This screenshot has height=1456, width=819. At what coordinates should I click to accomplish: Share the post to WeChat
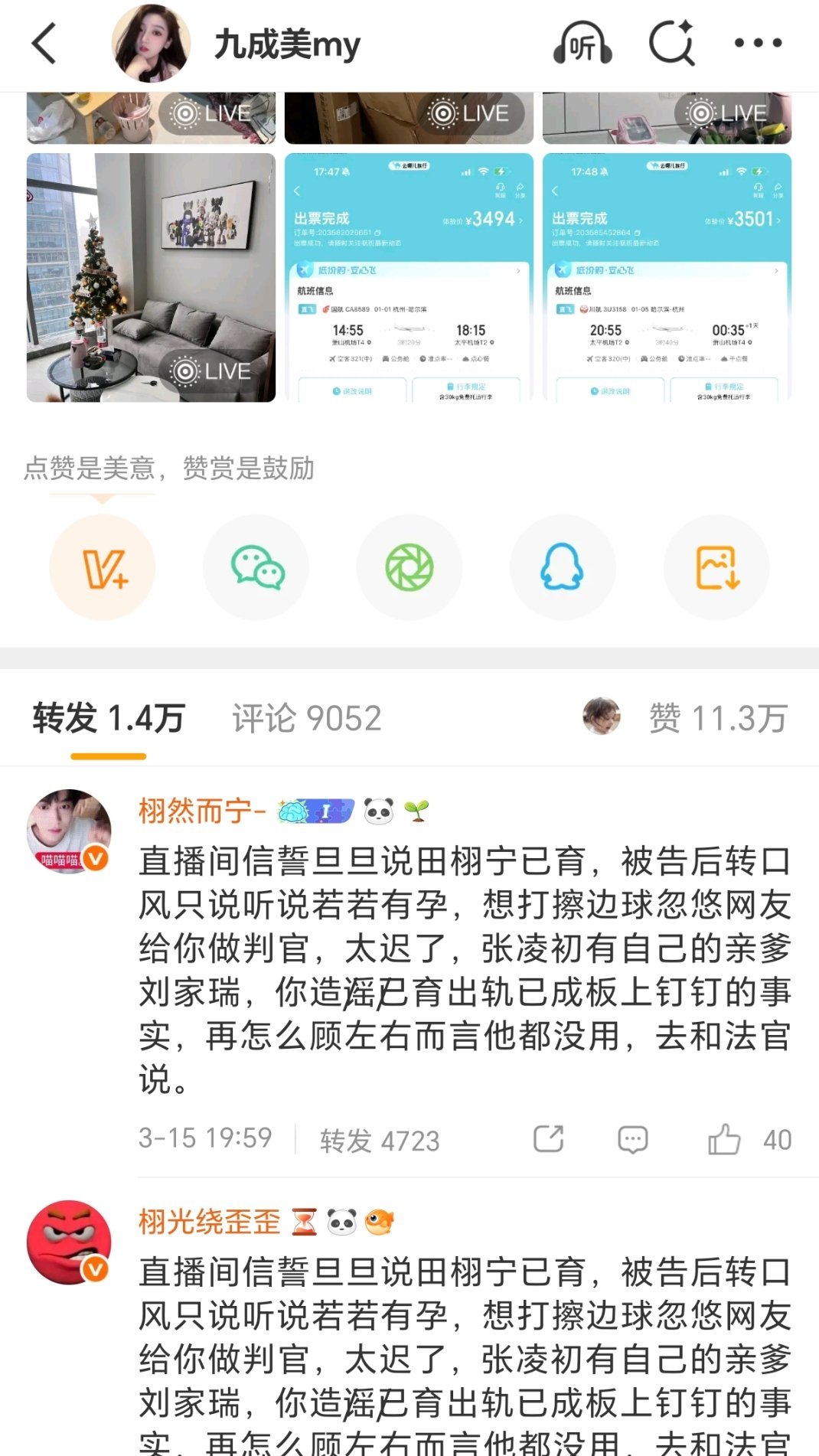click(256, 567)
